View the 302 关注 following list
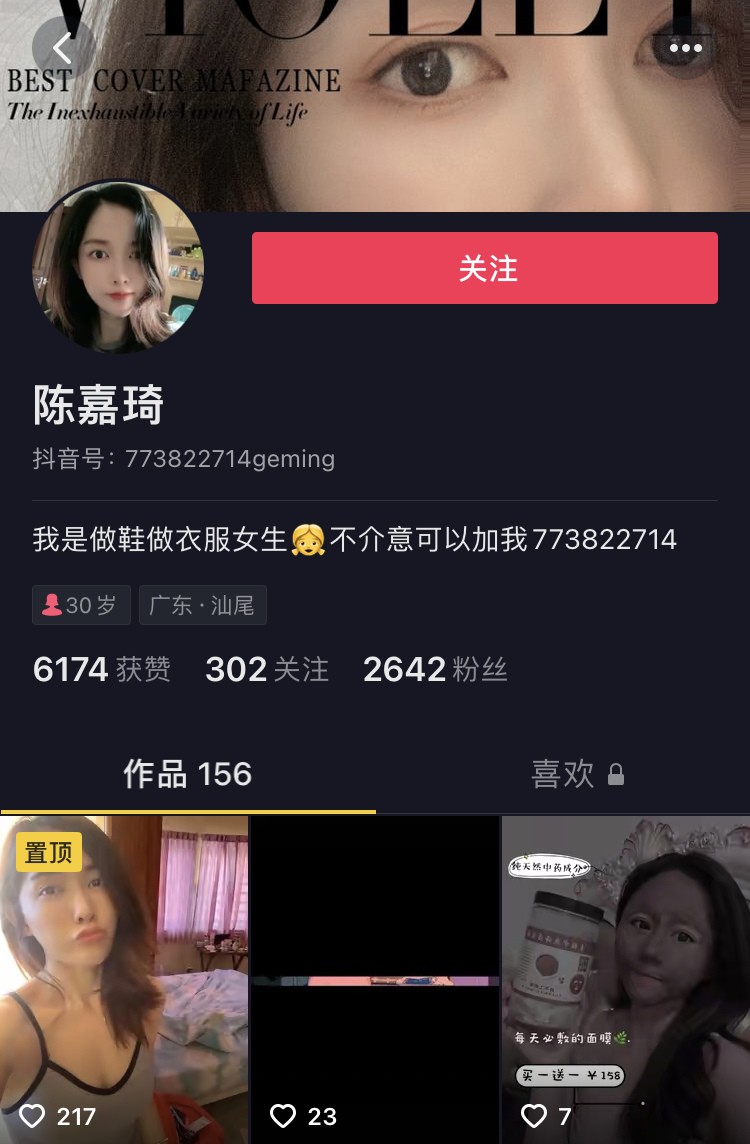The width and height of the screenshot is (750, 1144). click(266, 669)
